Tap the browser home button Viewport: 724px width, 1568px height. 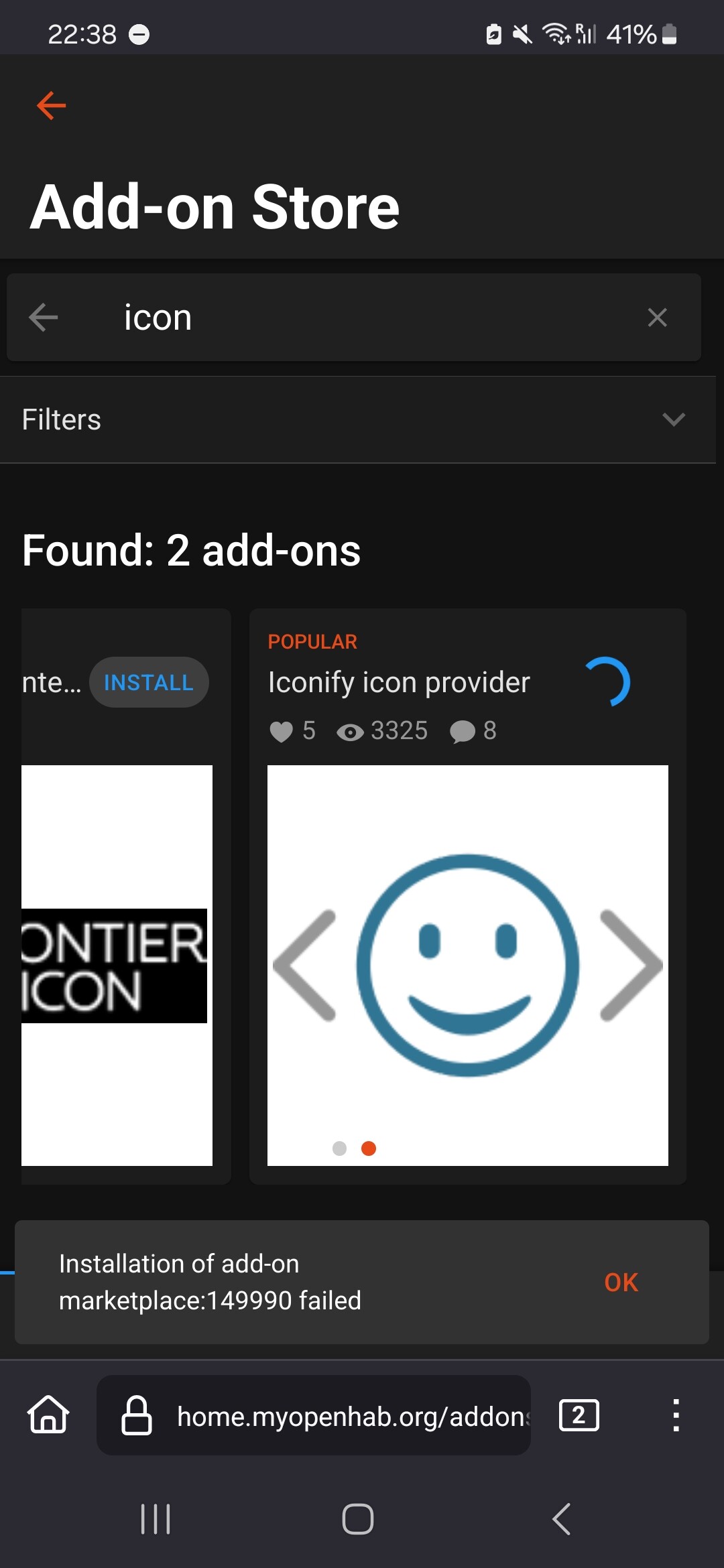[x=48, y=1415]
